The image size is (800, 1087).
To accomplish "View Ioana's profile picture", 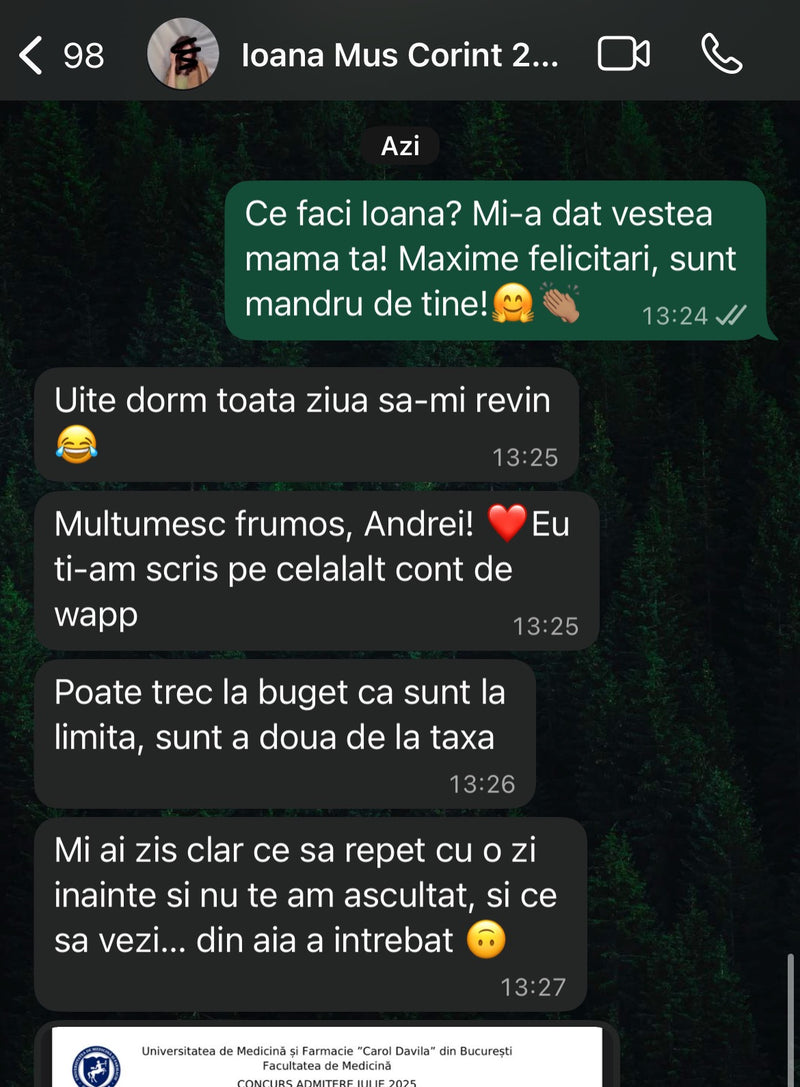I will [x=183, y=54].
